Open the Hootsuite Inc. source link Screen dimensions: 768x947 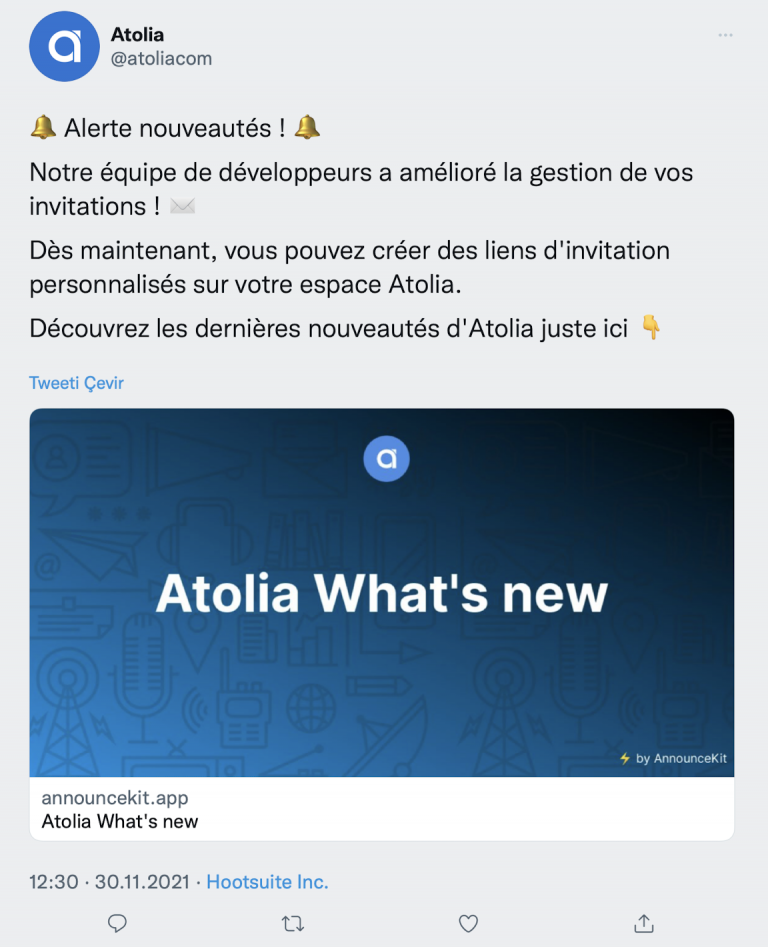266,882
